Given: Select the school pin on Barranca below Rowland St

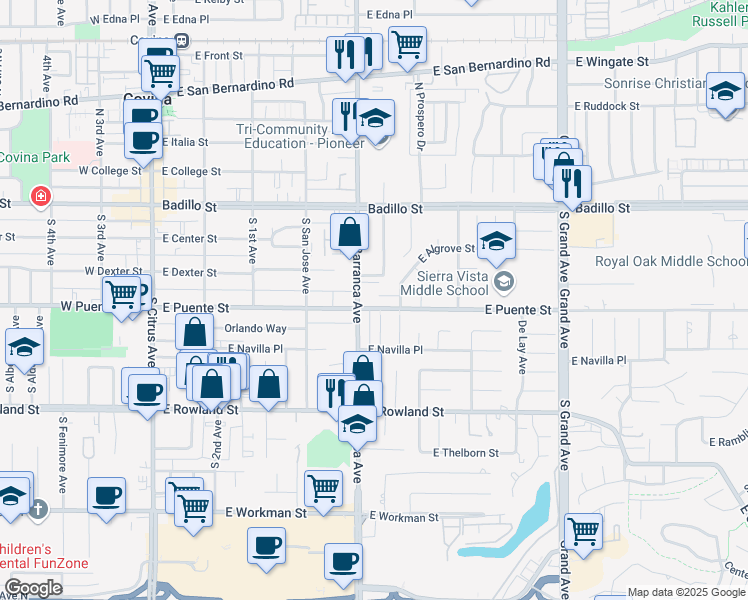Looking at the screenshot, I should click(357, 428).
